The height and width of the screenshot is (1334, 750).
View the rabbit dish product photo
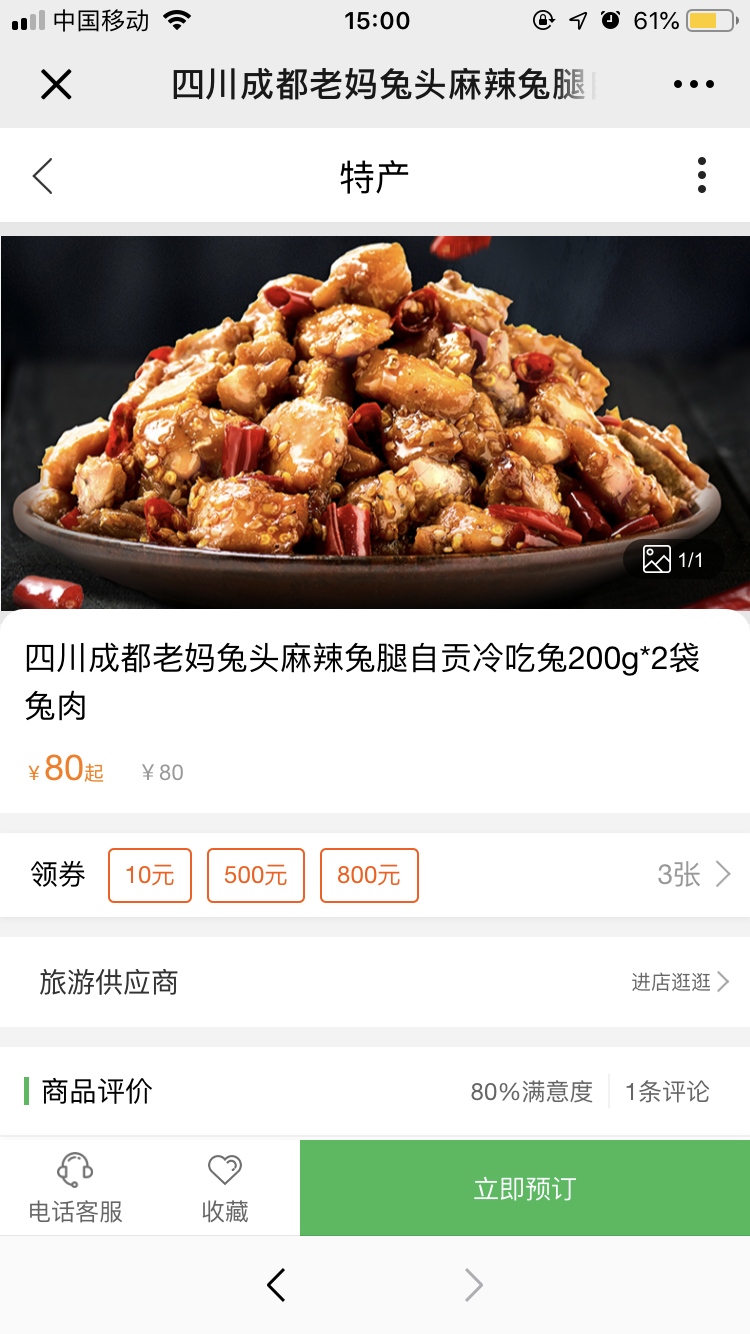[x=375, y=422]
